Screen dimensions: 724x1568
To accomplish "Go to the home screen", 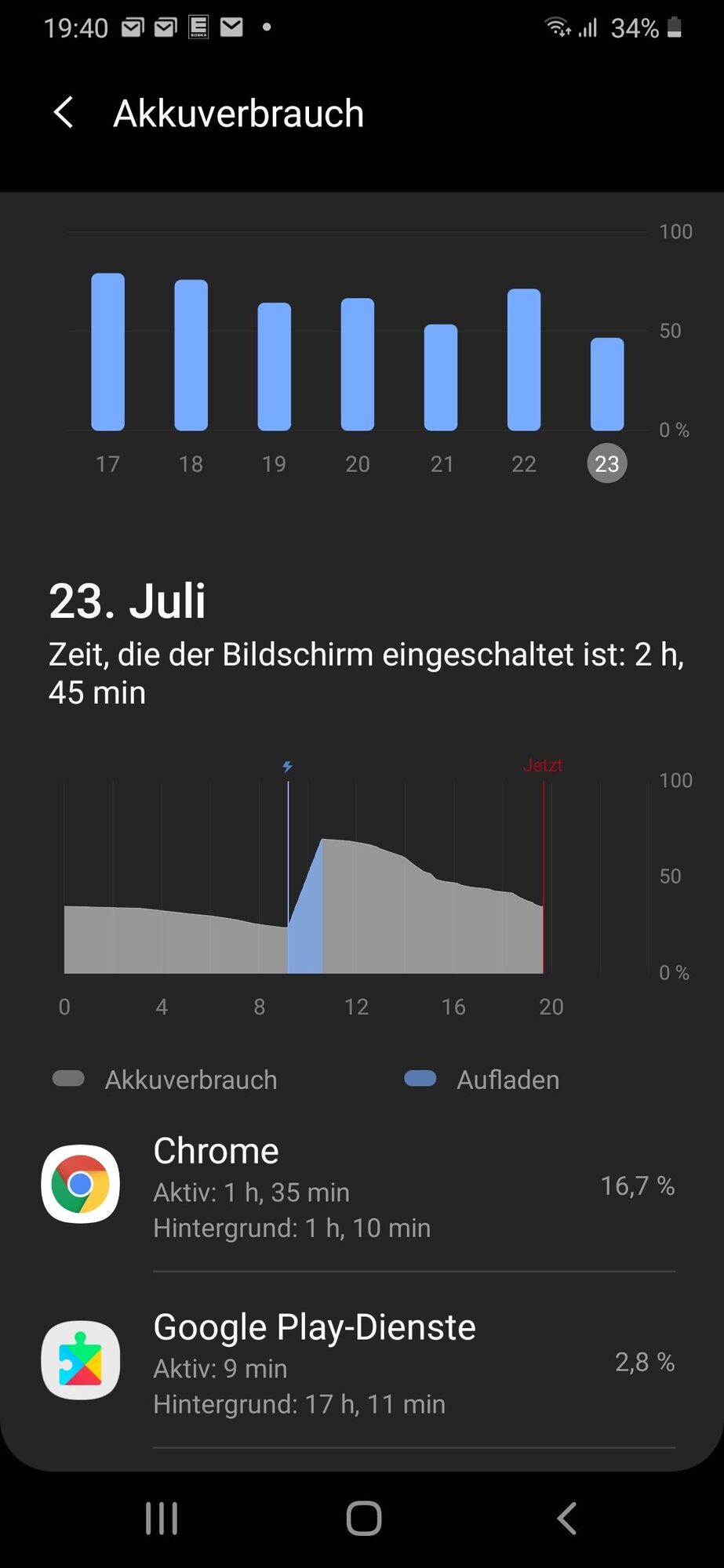I will [x=363, y=1518].
